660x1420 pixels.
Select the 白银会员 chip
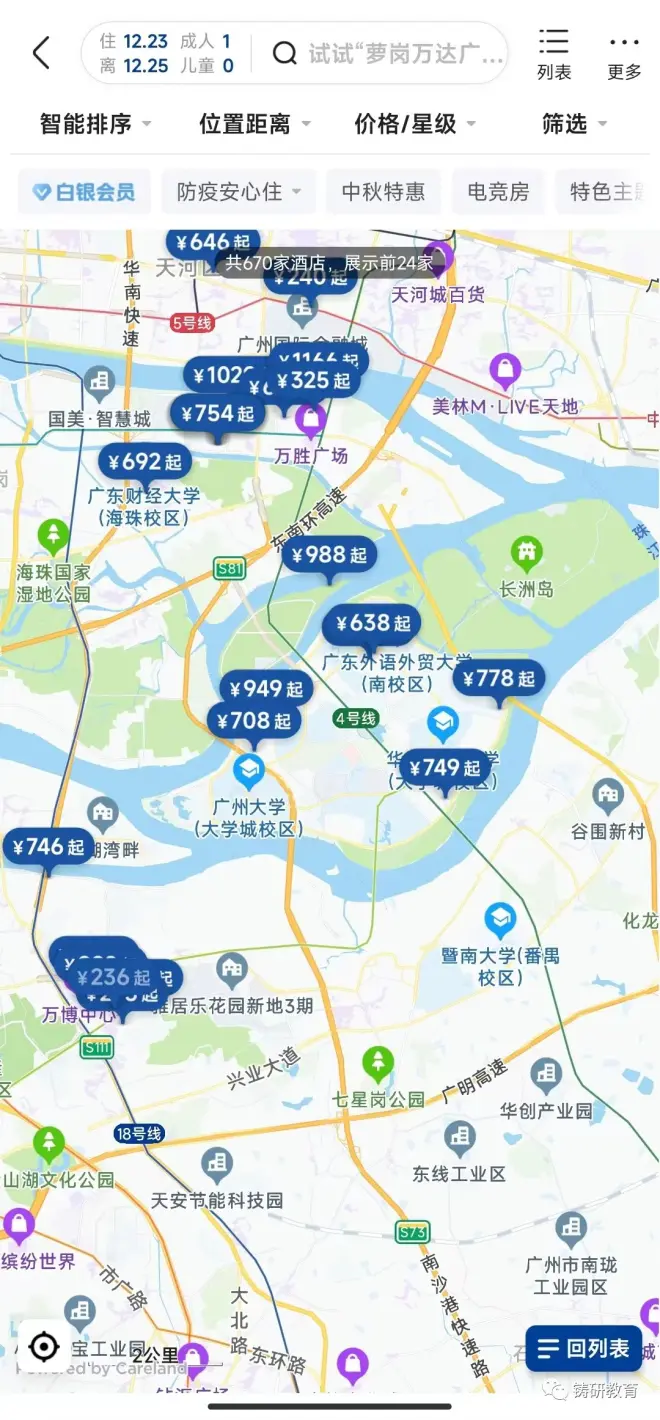tap(84, 192)
